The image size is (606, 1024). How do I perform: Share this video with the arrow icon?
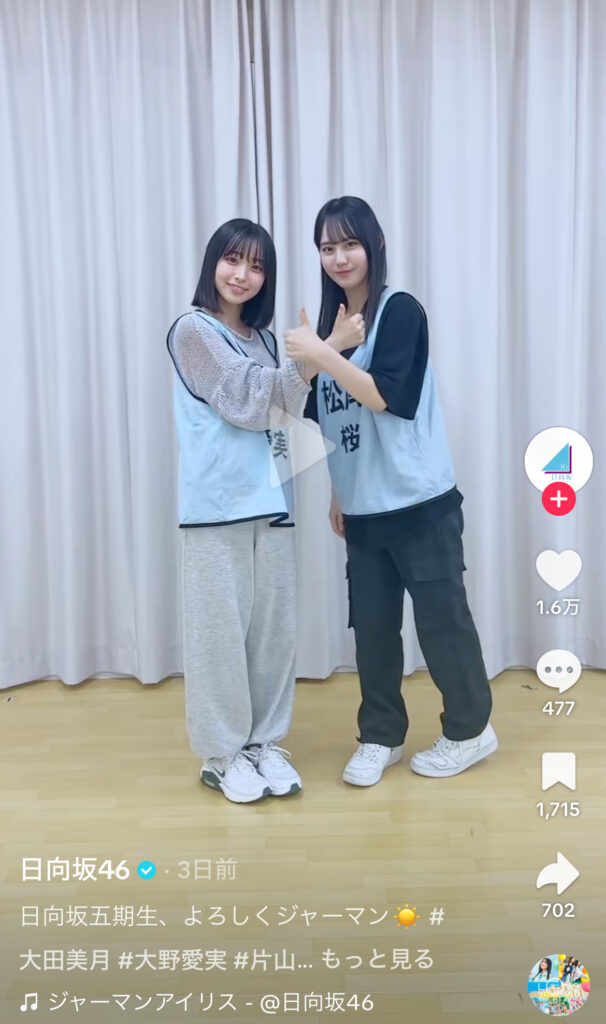(558, 873)
